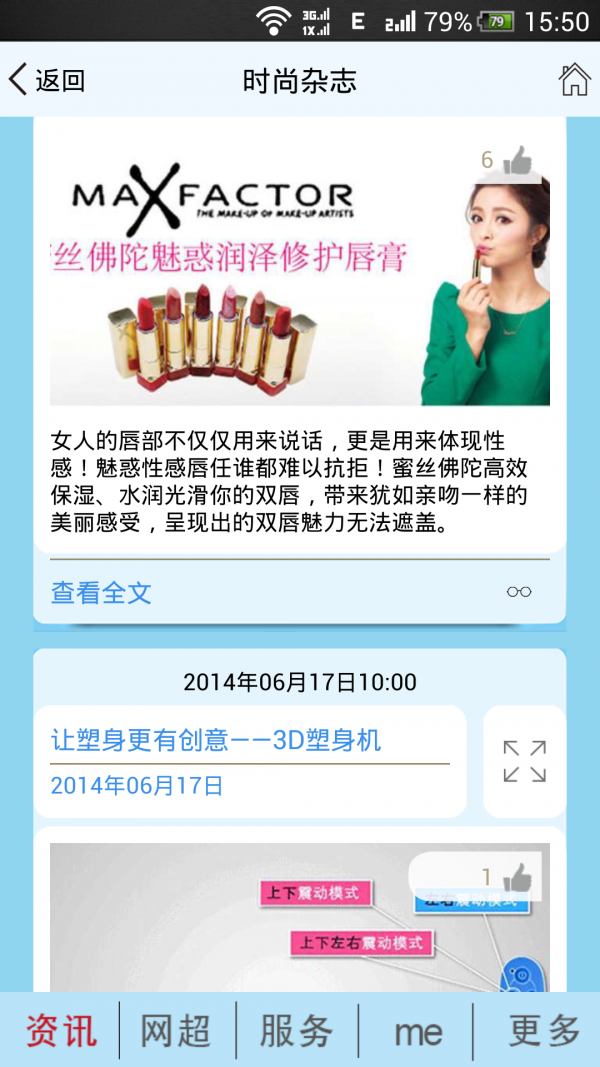
Task: Open the me tab
Action: pos(418,1030)
